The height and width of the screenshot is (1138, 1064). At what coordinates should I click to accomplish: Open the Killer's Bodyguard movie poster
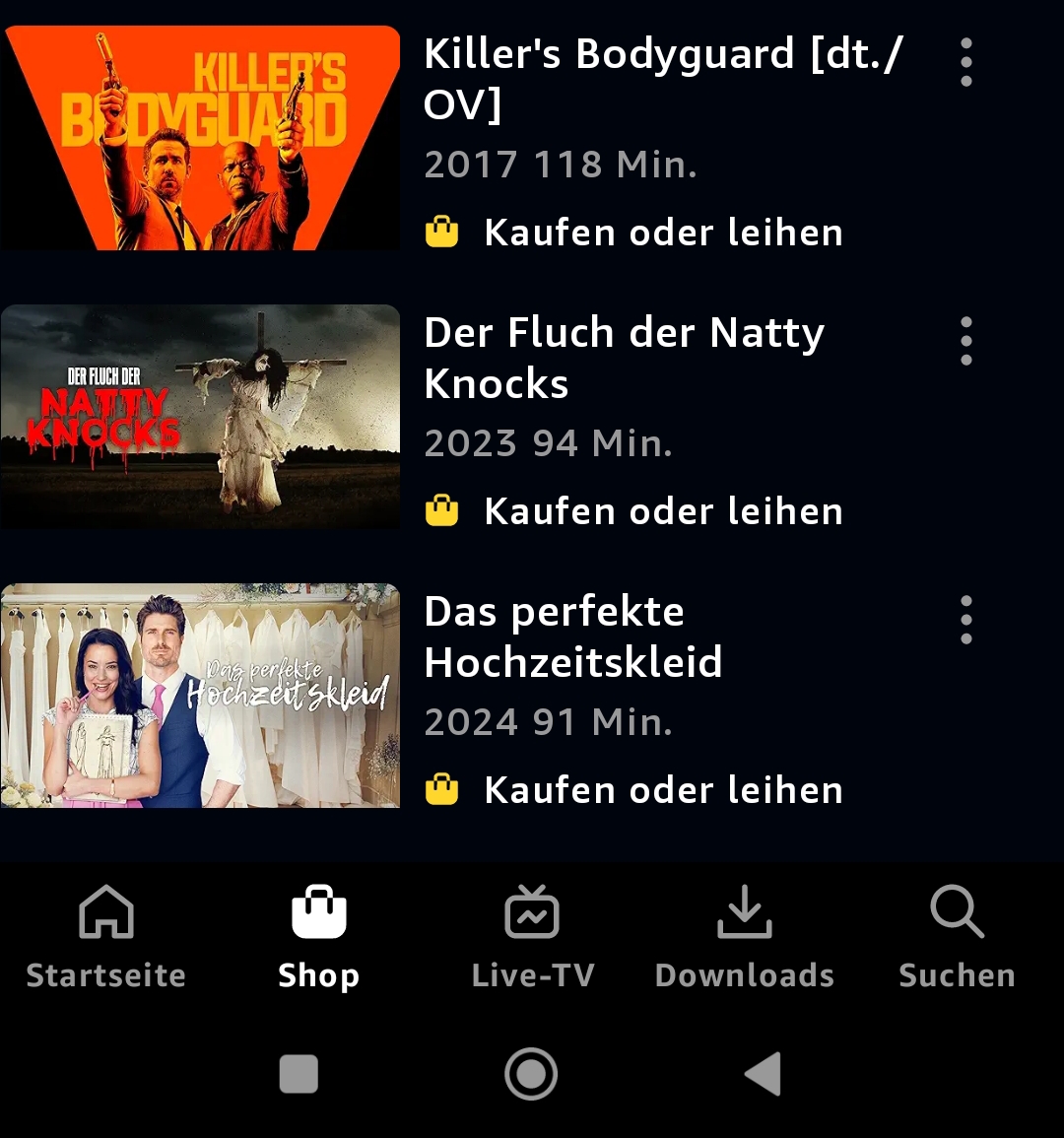[x=200, y=138]
